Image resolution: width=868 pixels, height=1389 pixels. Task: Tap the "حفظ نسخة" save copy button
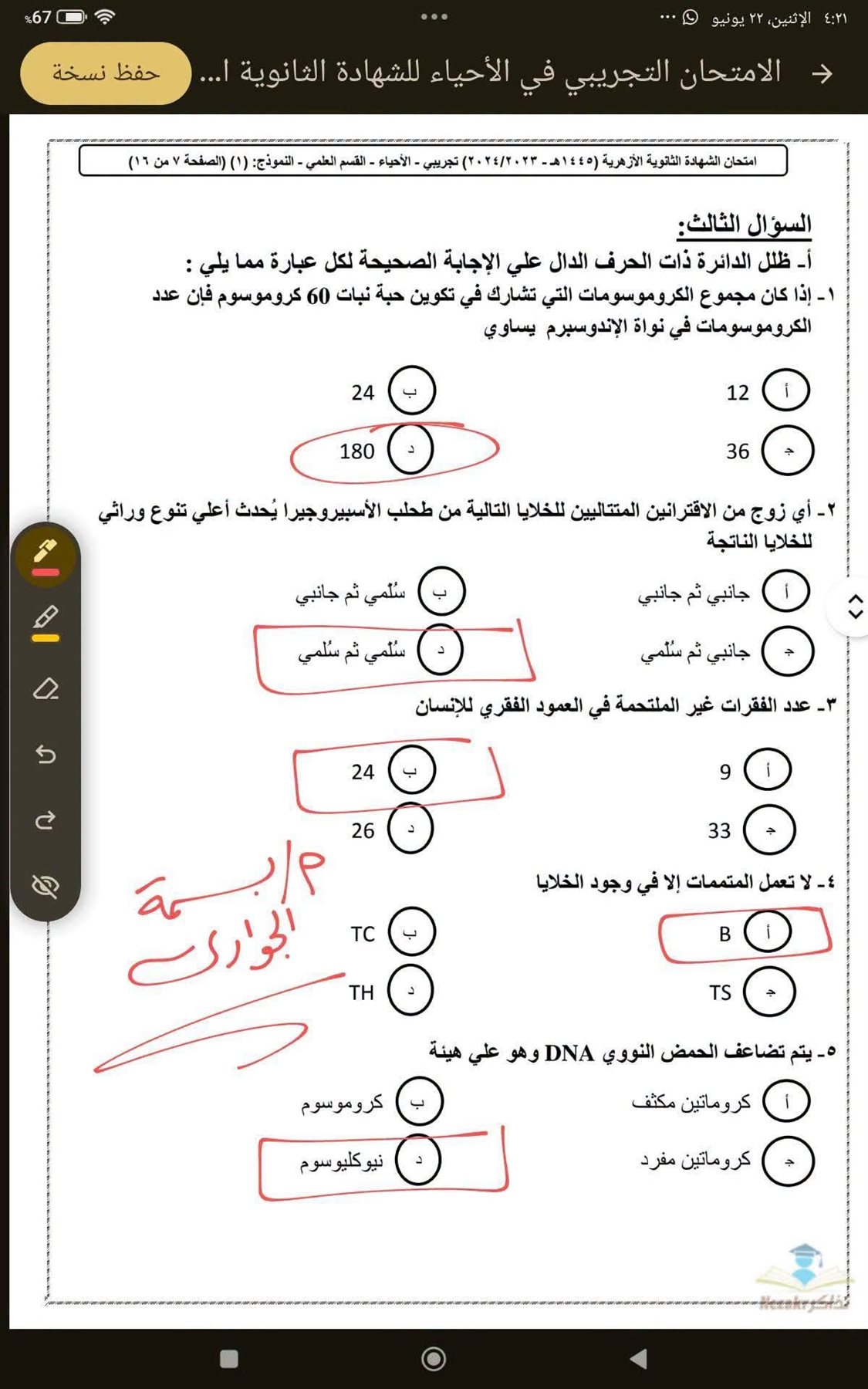click(x=106, y=73)
